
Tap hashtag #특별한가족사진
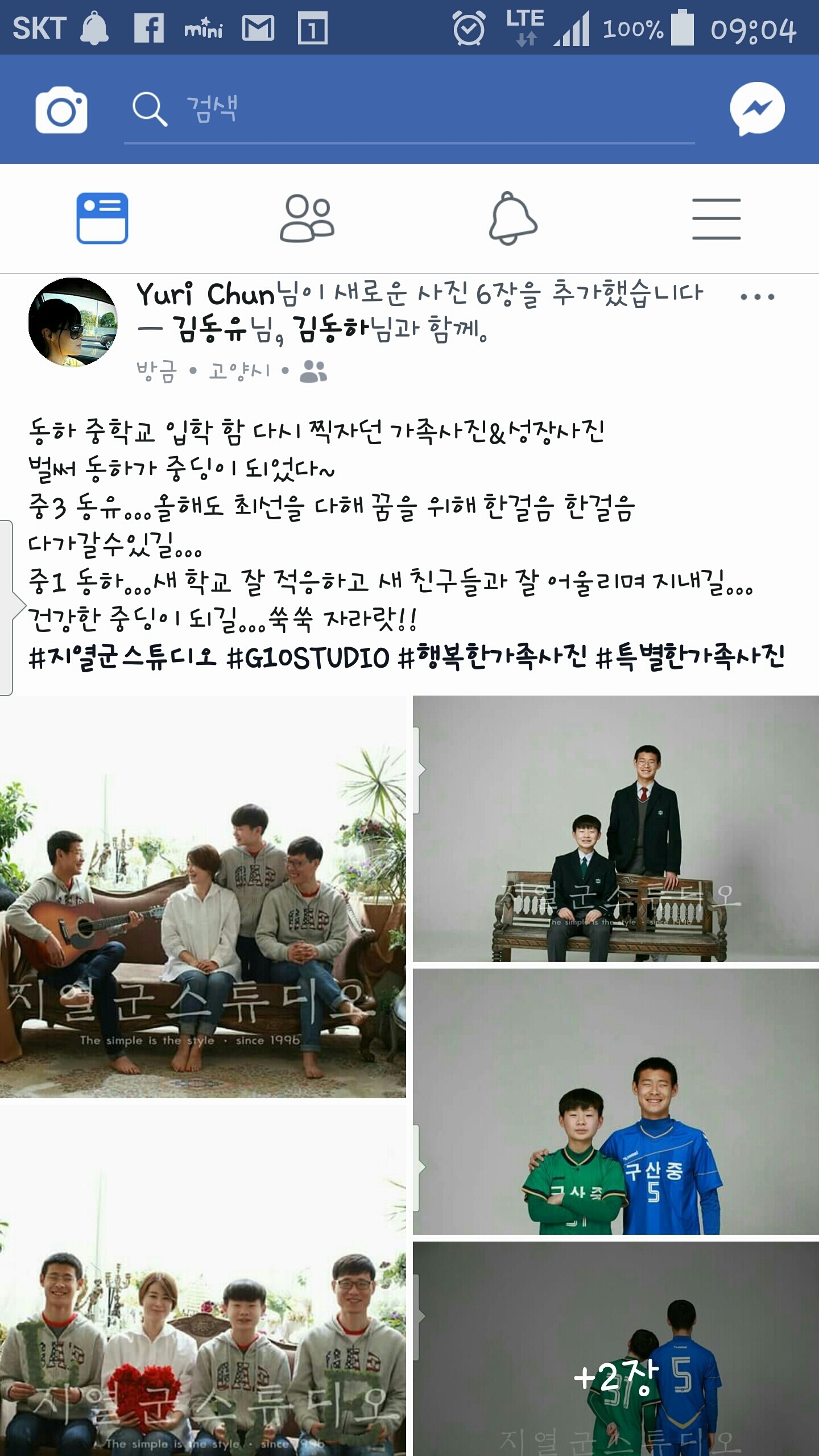click(690, 657)
